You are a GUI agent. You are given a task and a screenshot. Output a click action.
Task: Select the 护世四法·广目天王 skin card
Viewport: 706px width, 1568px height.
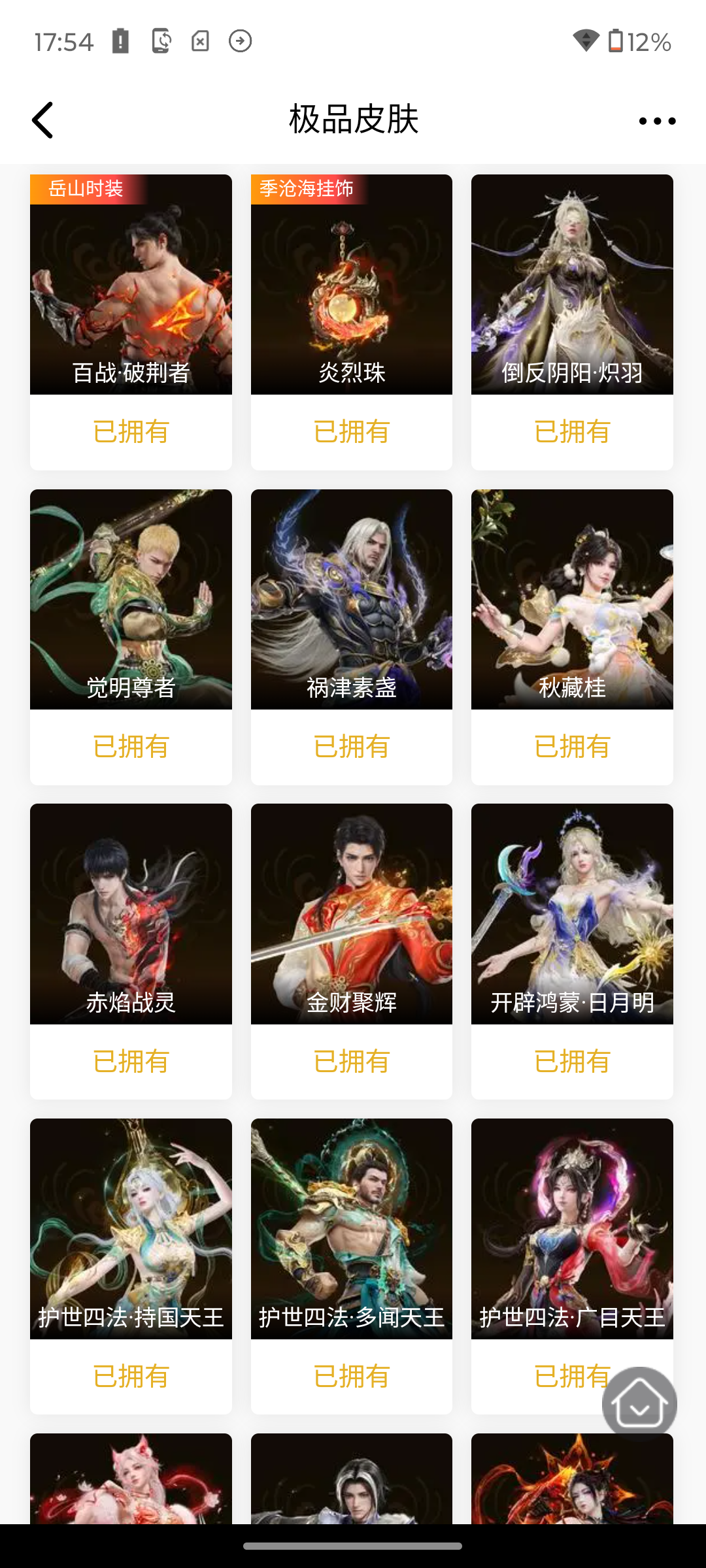pos(572,1229)
